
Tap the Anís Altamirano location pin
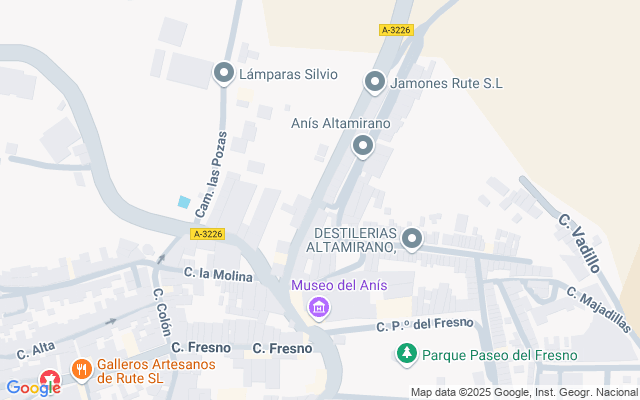click(363, 147)
